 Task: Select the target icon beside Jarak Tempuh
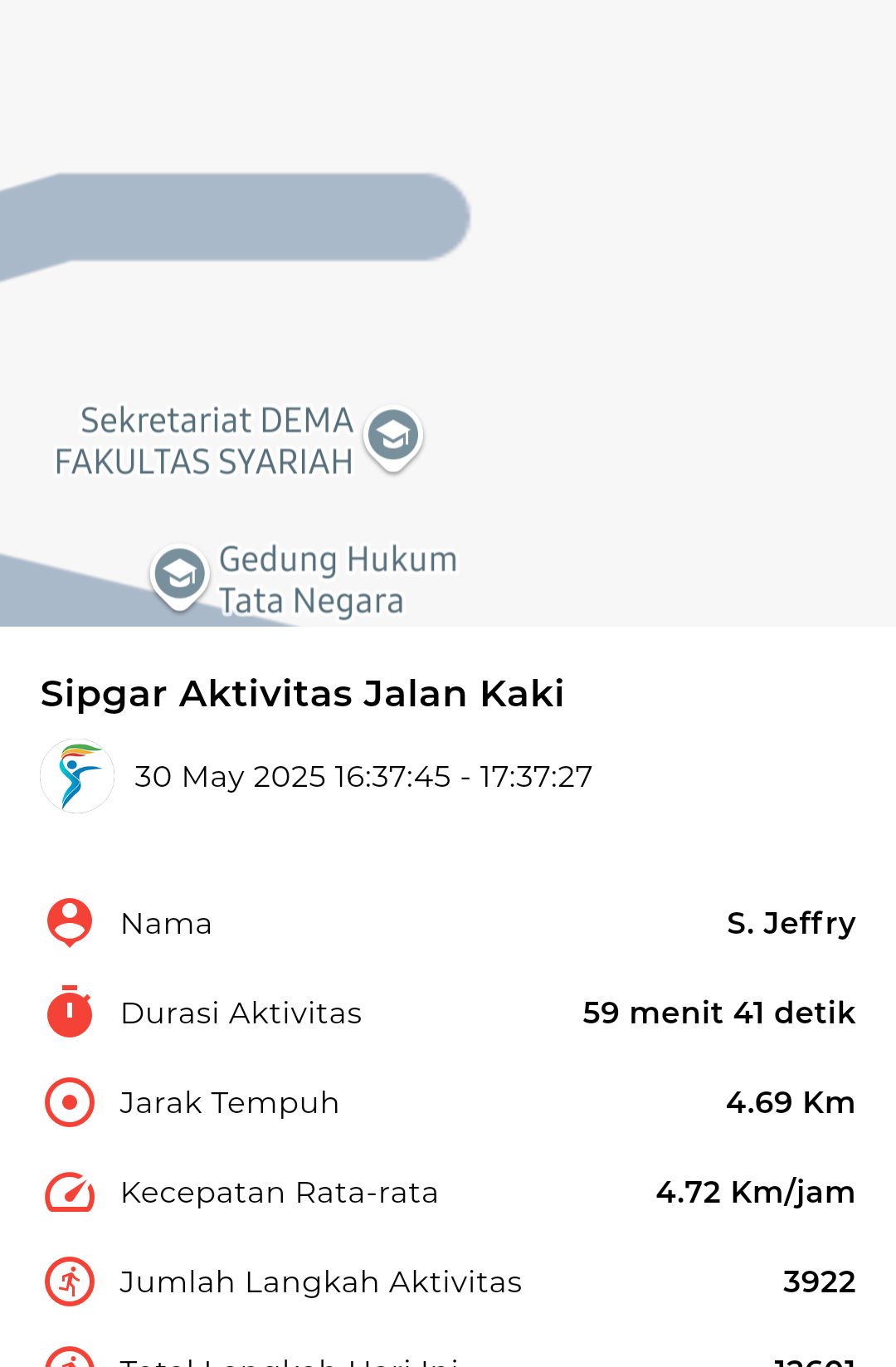(69, 1101)
